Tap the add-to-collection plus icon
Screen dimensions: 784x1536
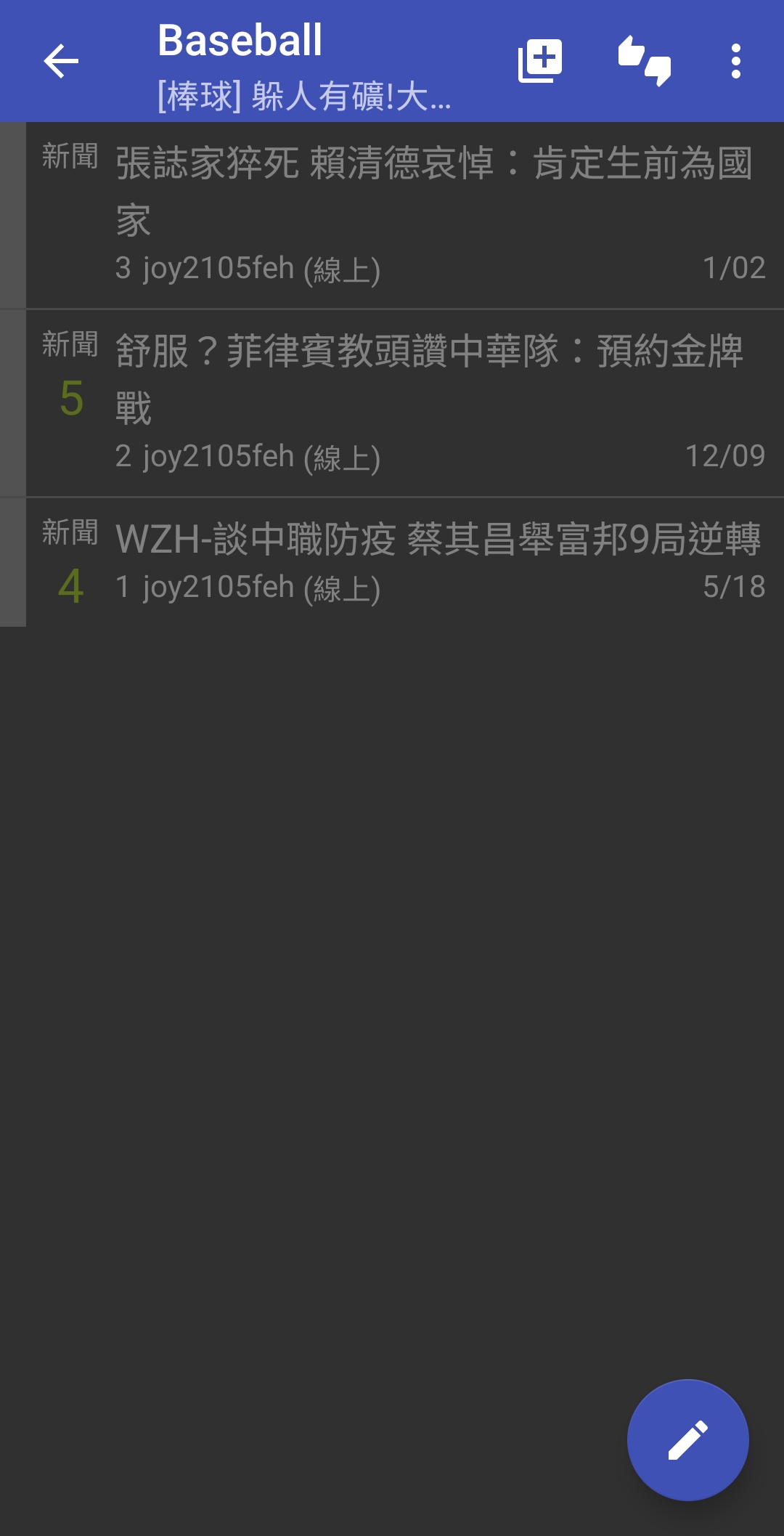click(540, 61)
